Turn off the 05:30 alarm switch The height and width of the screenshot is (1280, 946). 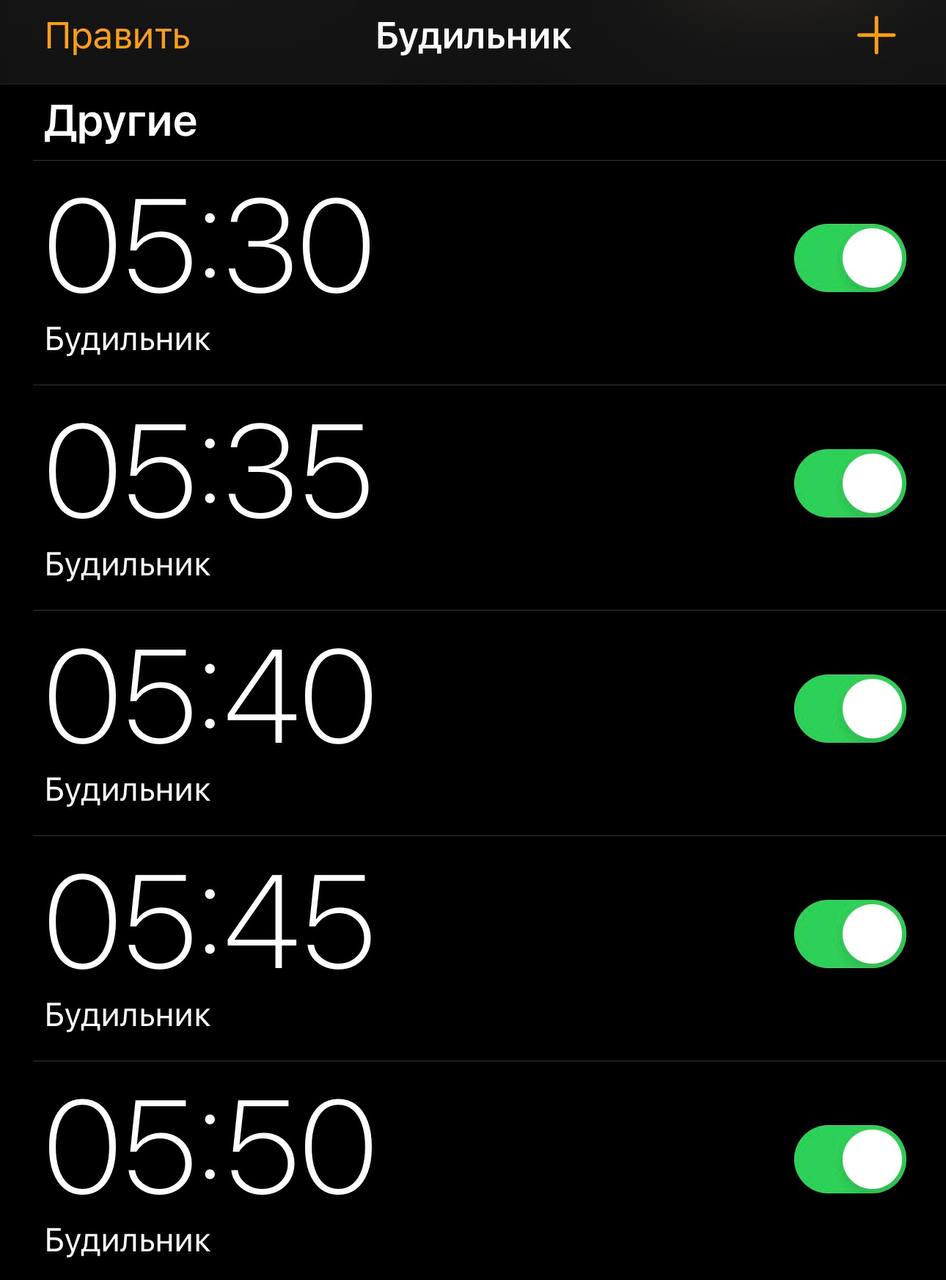click(849, 258)
